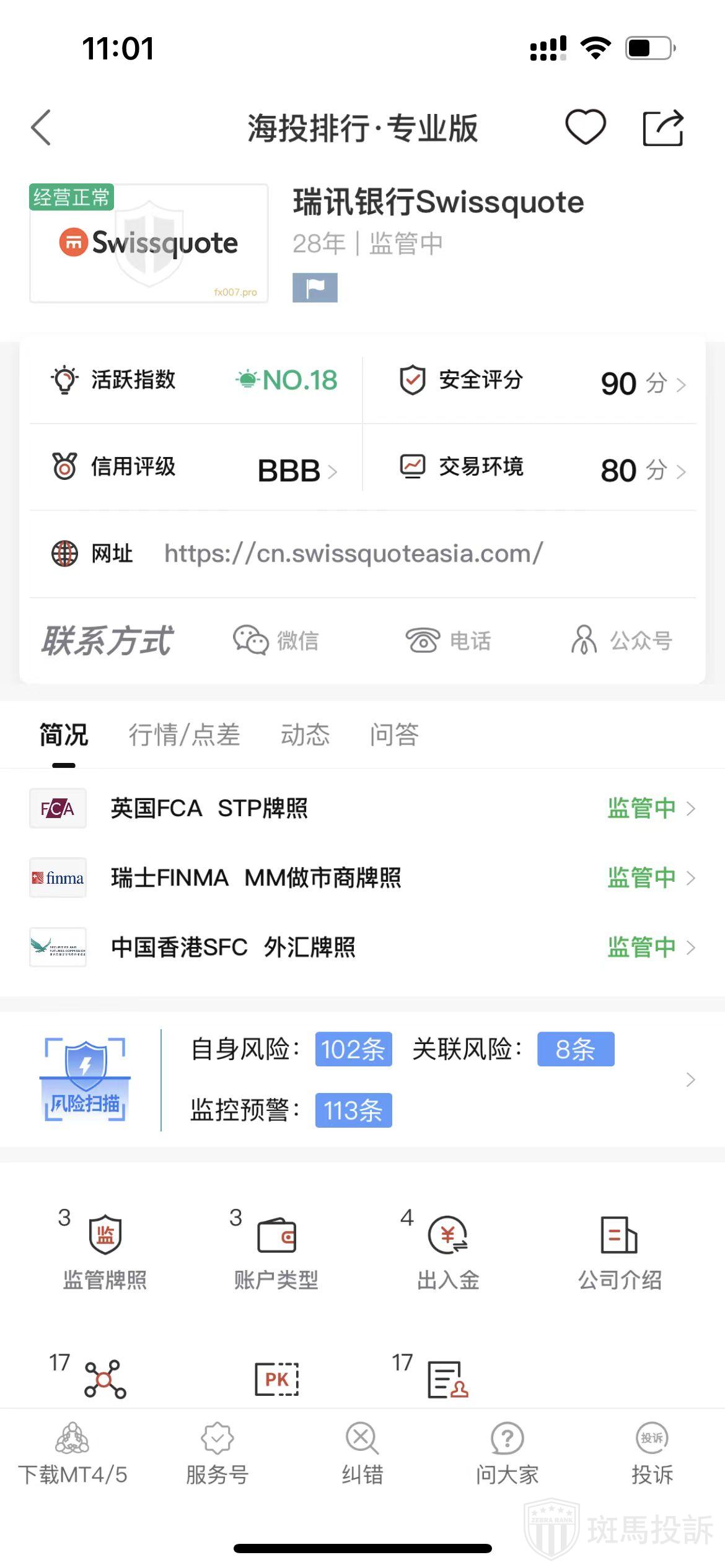The width and height of the screenshot is (725, 1568).
Task: Favorite Swissquote with the heart icon
Action: [585, 127]
